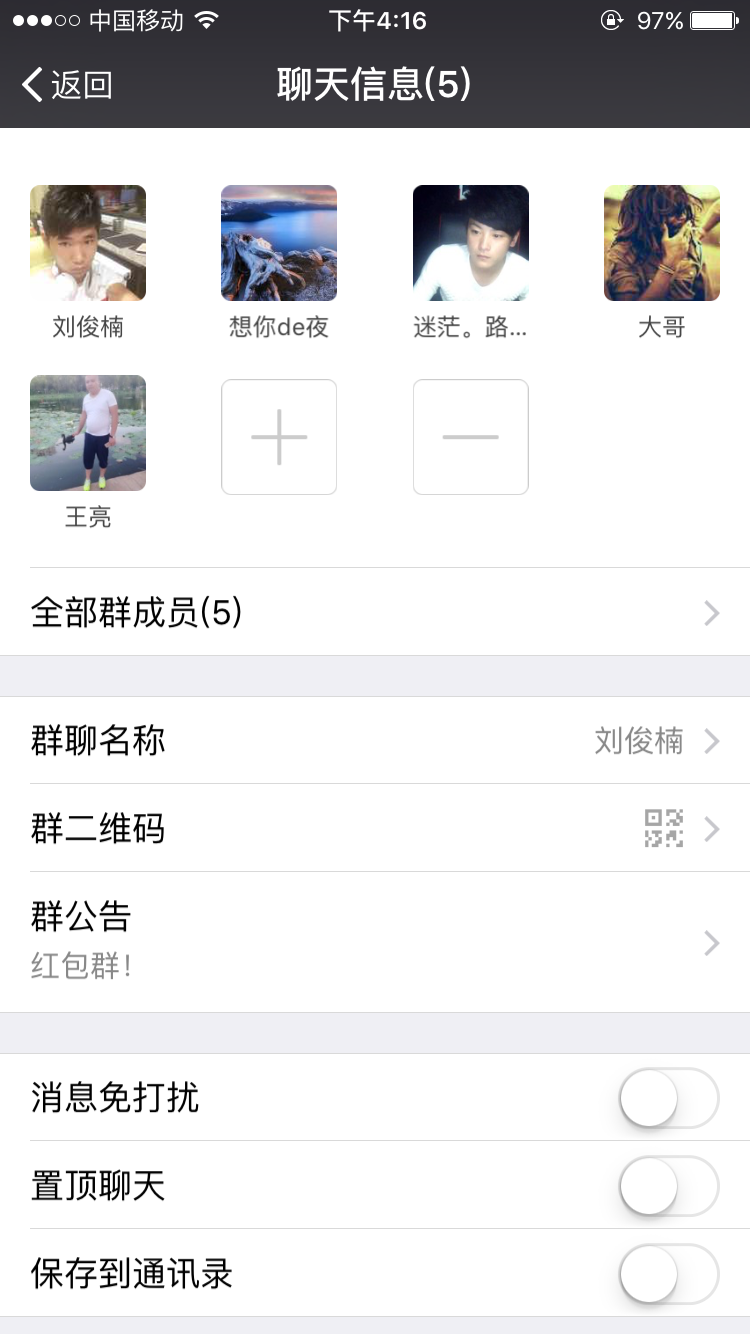The height and width of the screenshot is (1334, 750).
Task: View the 群公告 announcement
Action: [375, 942]
